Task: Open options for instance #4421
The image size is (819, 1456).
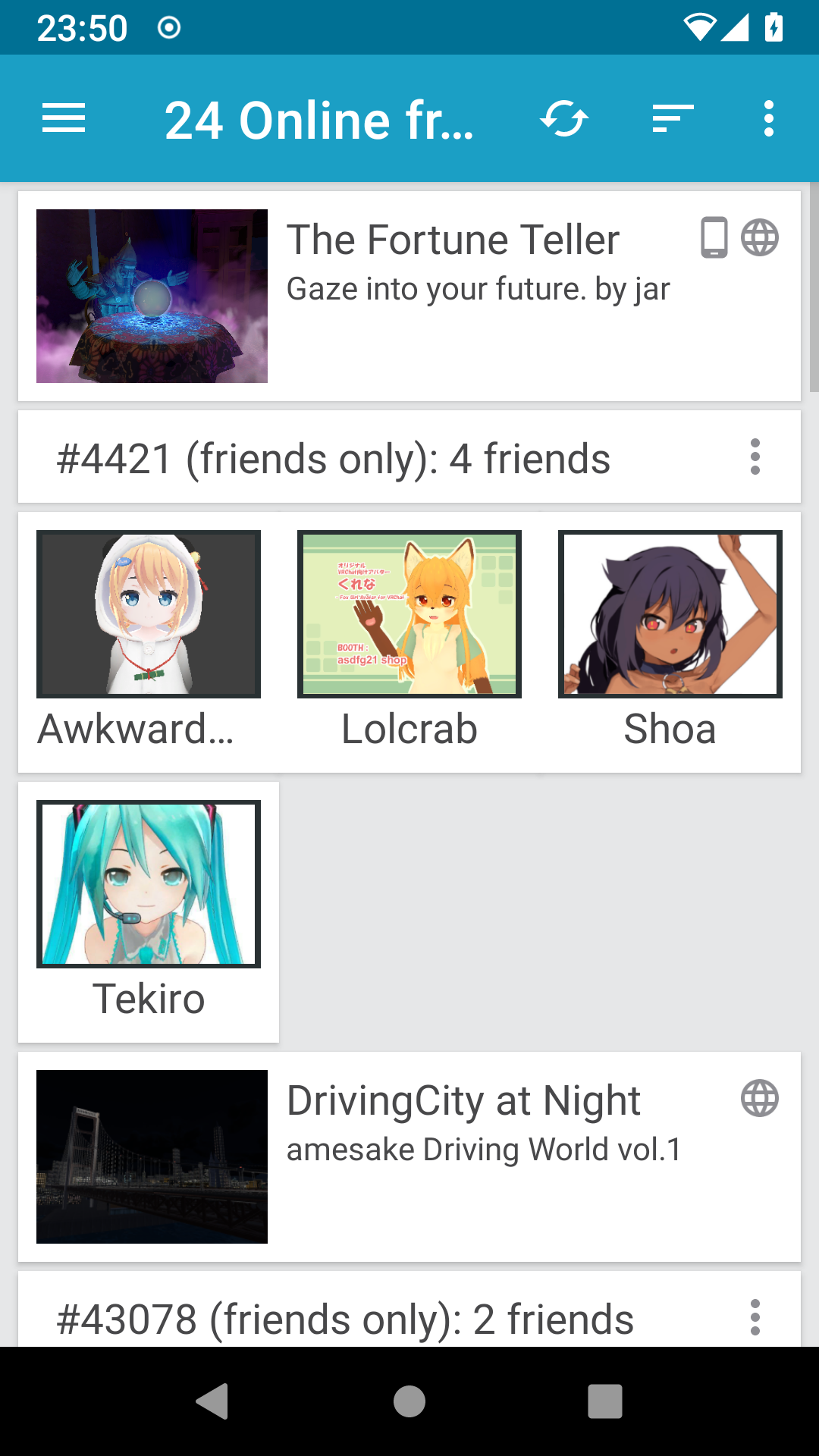Action: click(755, 457)
